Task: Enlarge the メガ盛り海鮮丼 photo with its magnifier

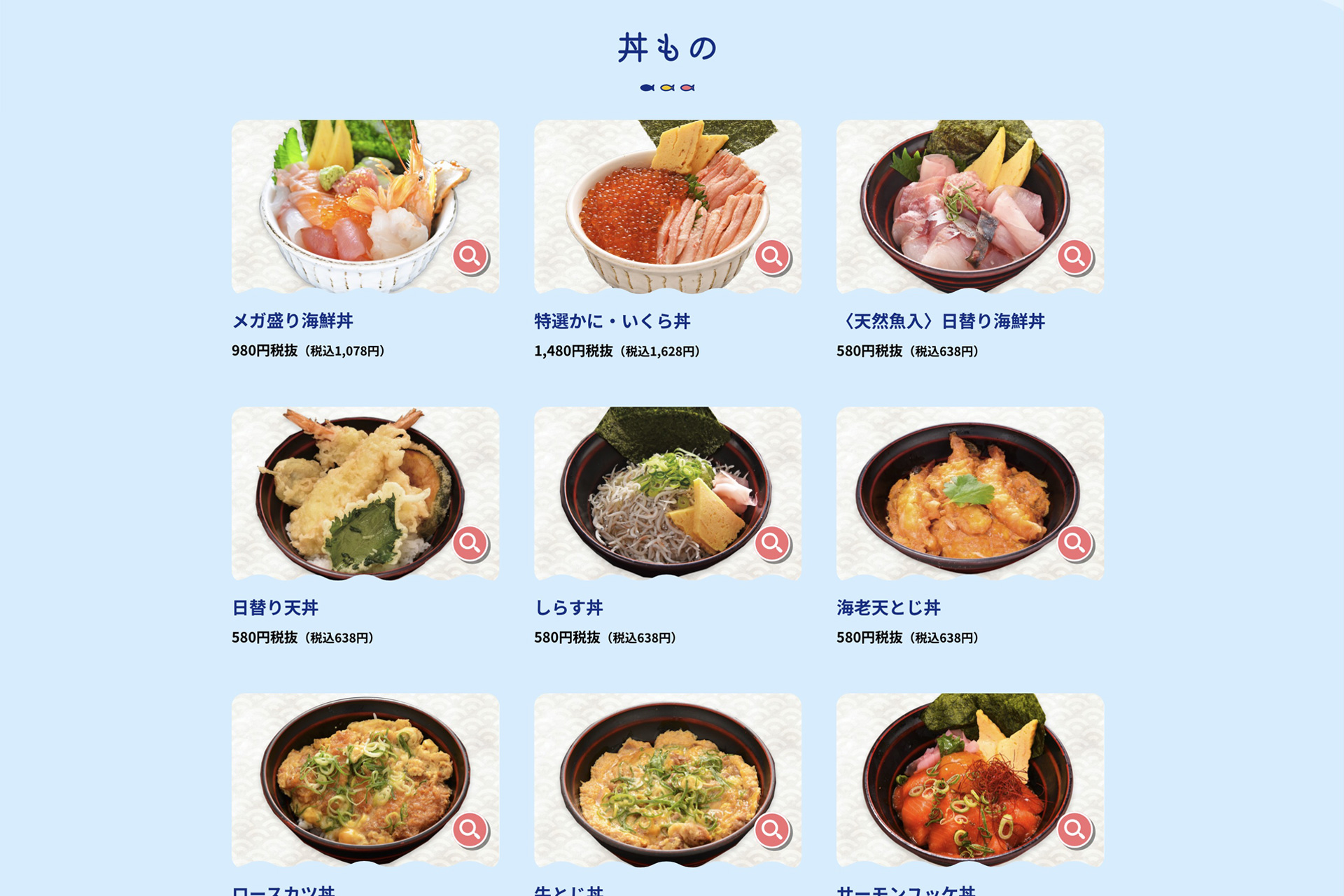Action: (470, 256)
